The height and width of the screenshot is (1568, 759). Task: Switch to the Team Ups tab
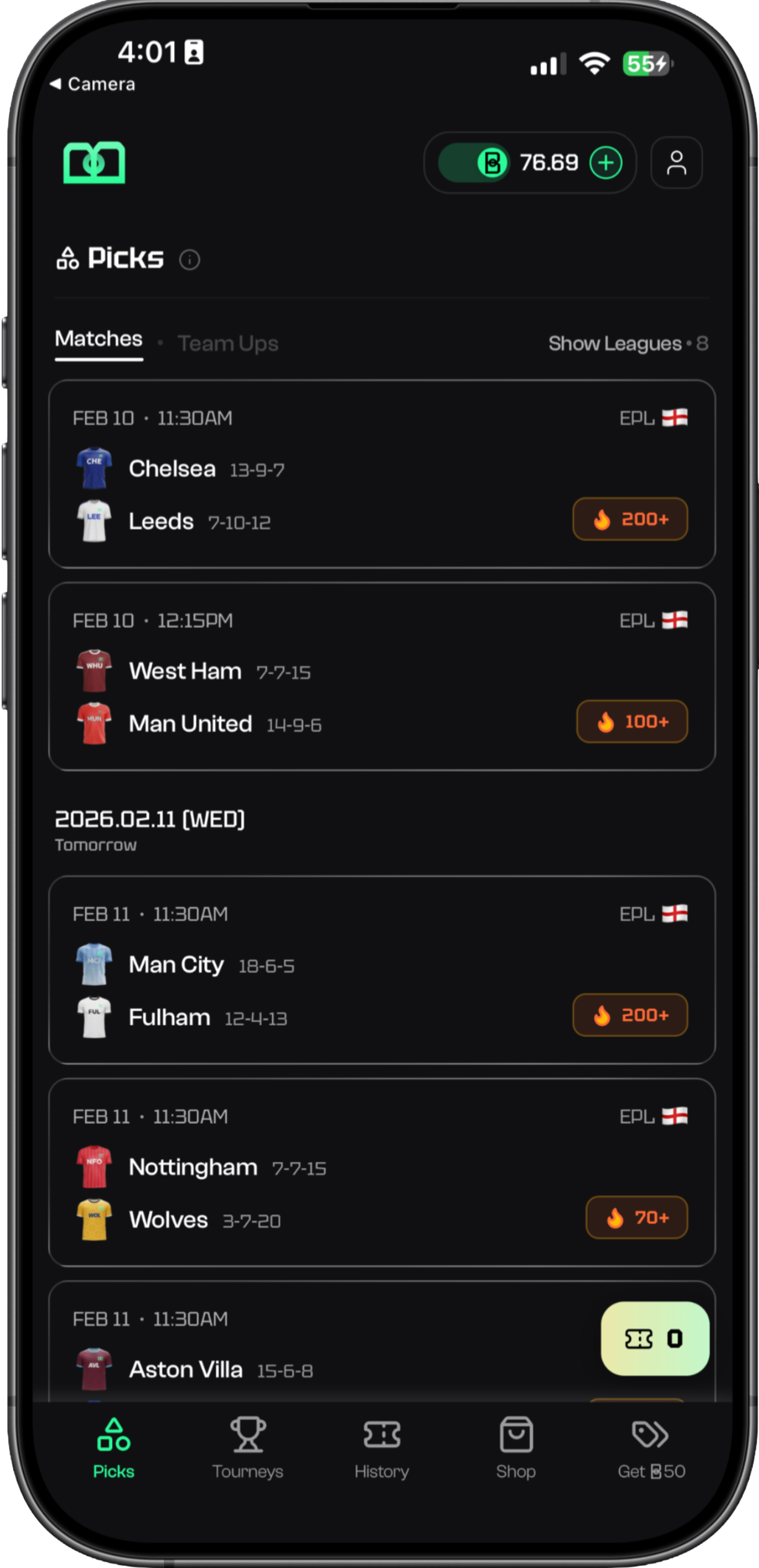[228, 343]
